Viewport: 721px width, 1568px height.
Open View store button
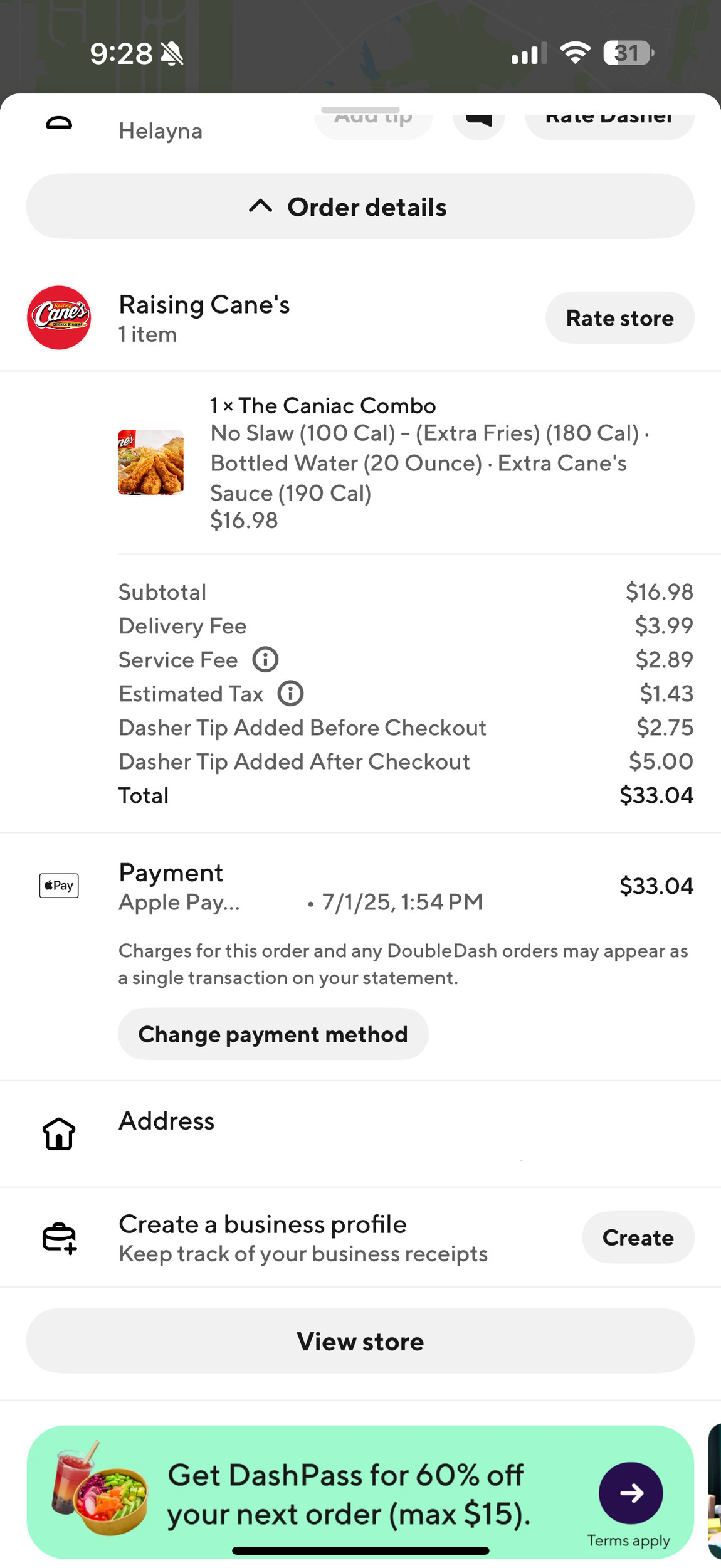click(x=360, y=1341)
